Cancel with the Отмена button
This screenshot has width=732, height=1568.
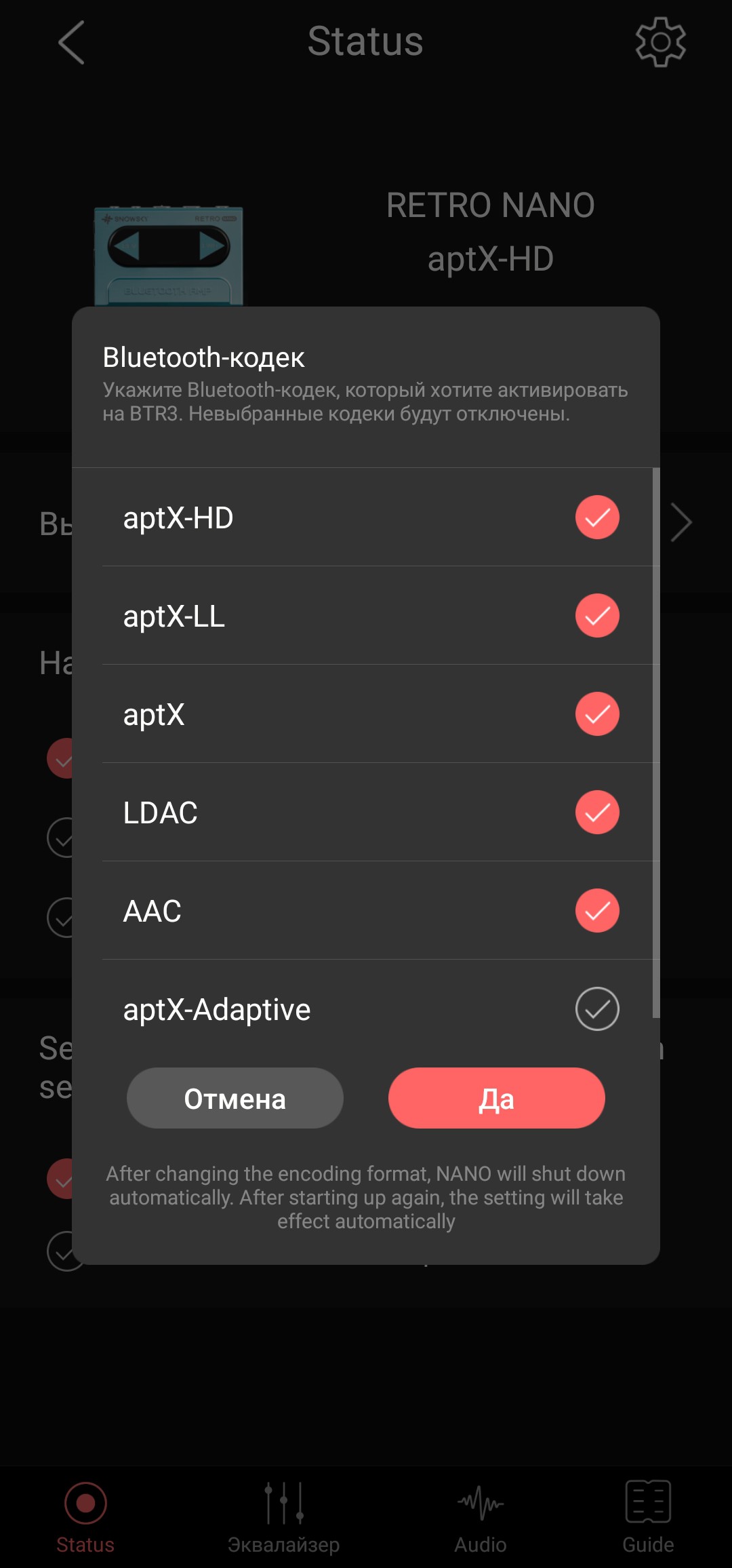(235, 1099)
